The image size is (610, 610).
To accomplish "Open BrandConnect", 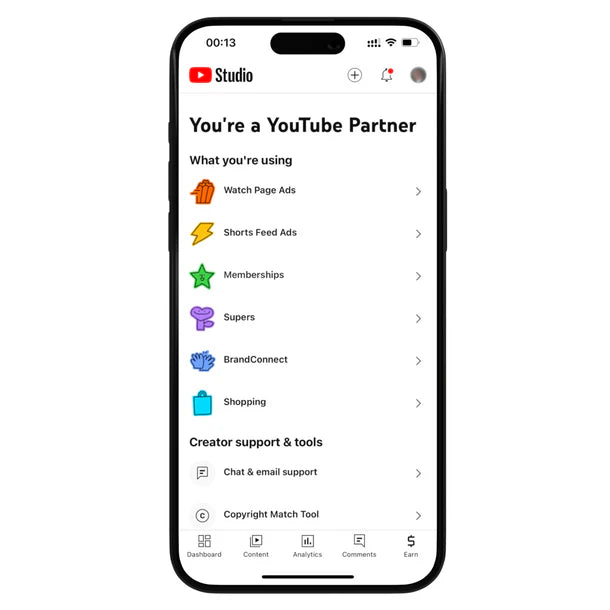I will [x=305, y=360].
